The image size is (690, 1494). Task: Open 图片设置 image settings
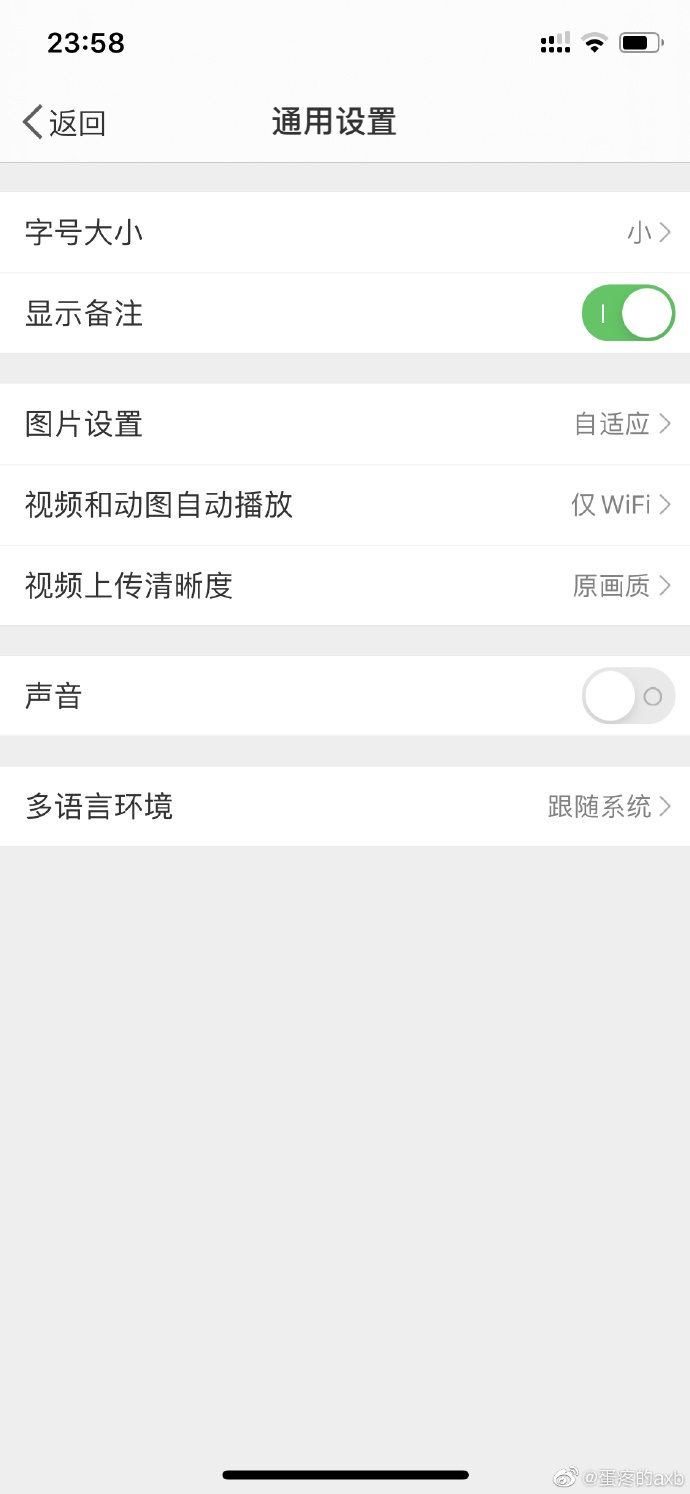pyautogui.click(x=345, y=424)
